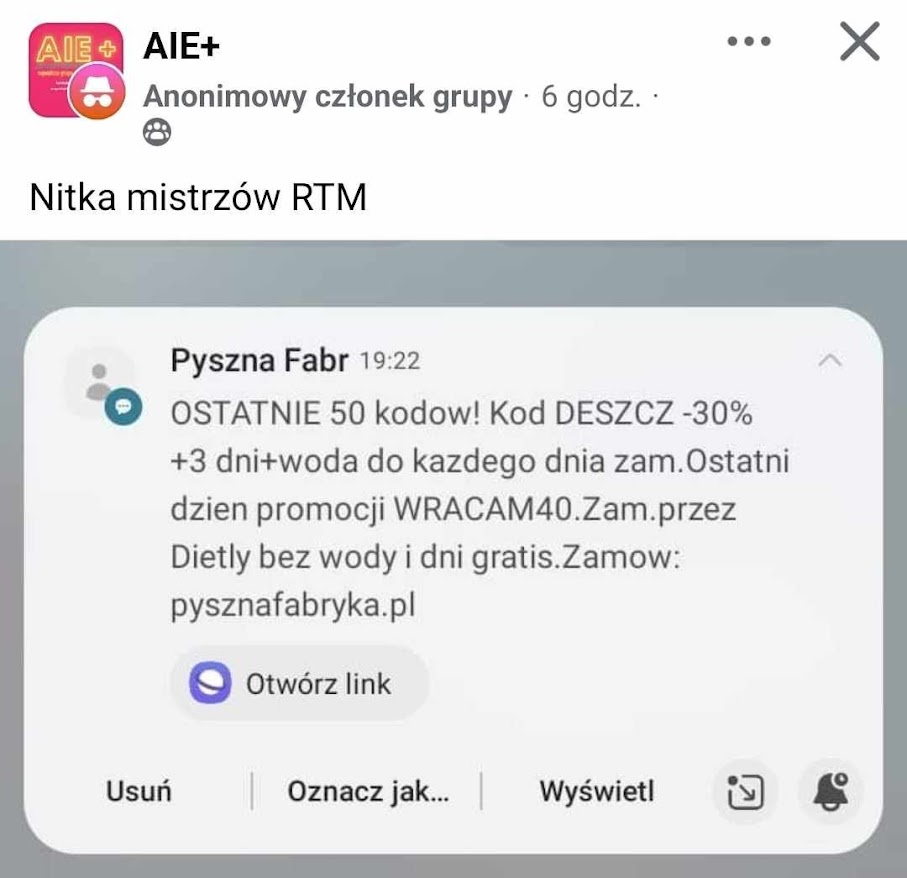Open the AIE+ group page
907x878 pixels.
coord(181,45)
